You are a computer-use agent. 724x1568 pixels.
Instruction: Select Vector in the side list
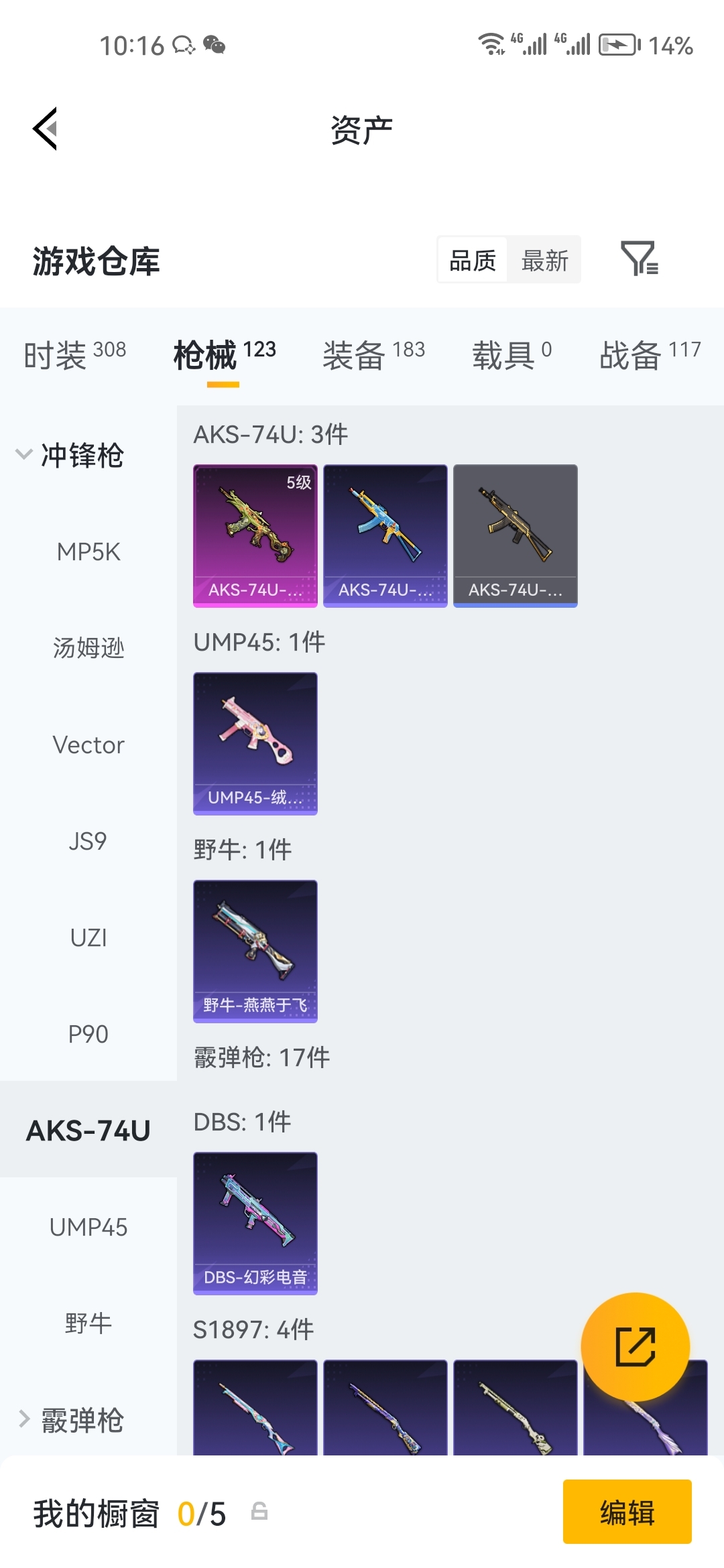88,745
